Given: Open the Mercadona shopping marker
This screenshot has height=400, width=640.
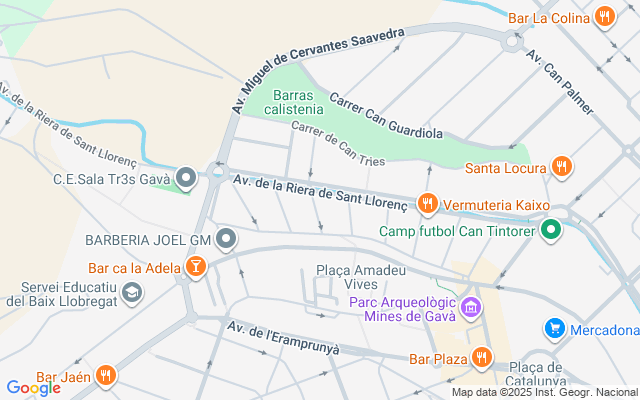Looking at the screenshot, I should 553,329.
